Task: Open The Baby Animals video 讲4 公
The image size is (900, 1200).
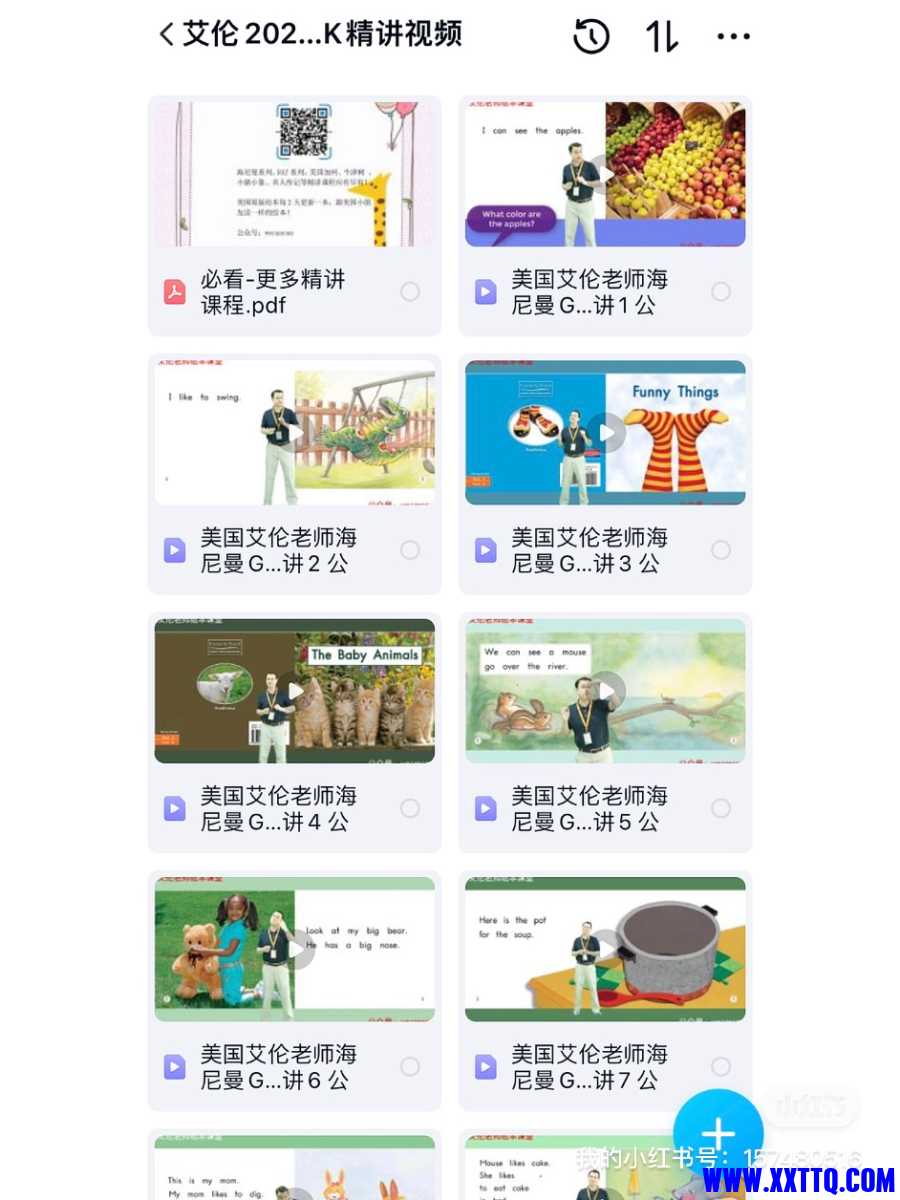Action: pos(294,691)
